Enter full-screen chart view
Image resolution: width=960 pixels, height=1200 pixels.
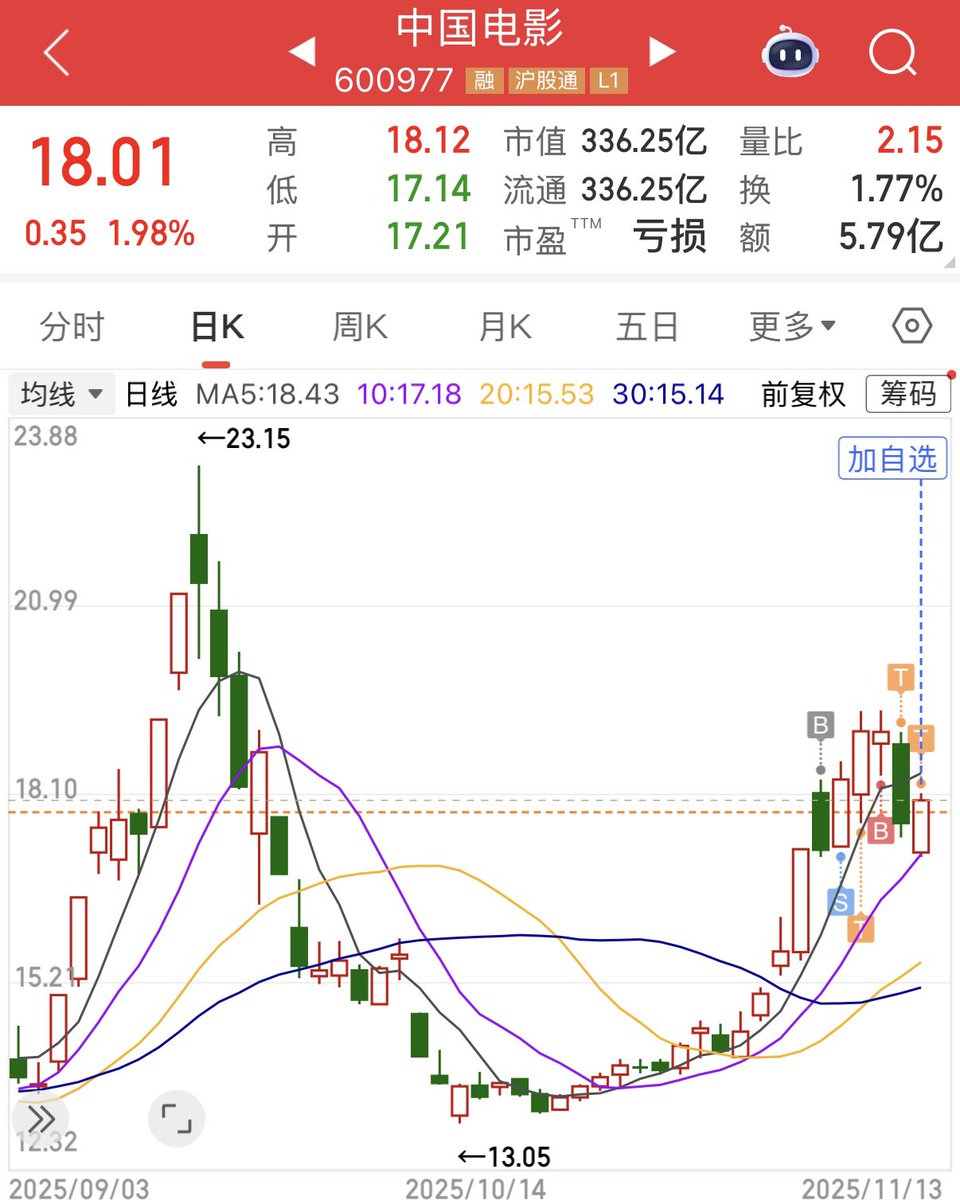pos(176,1118)
